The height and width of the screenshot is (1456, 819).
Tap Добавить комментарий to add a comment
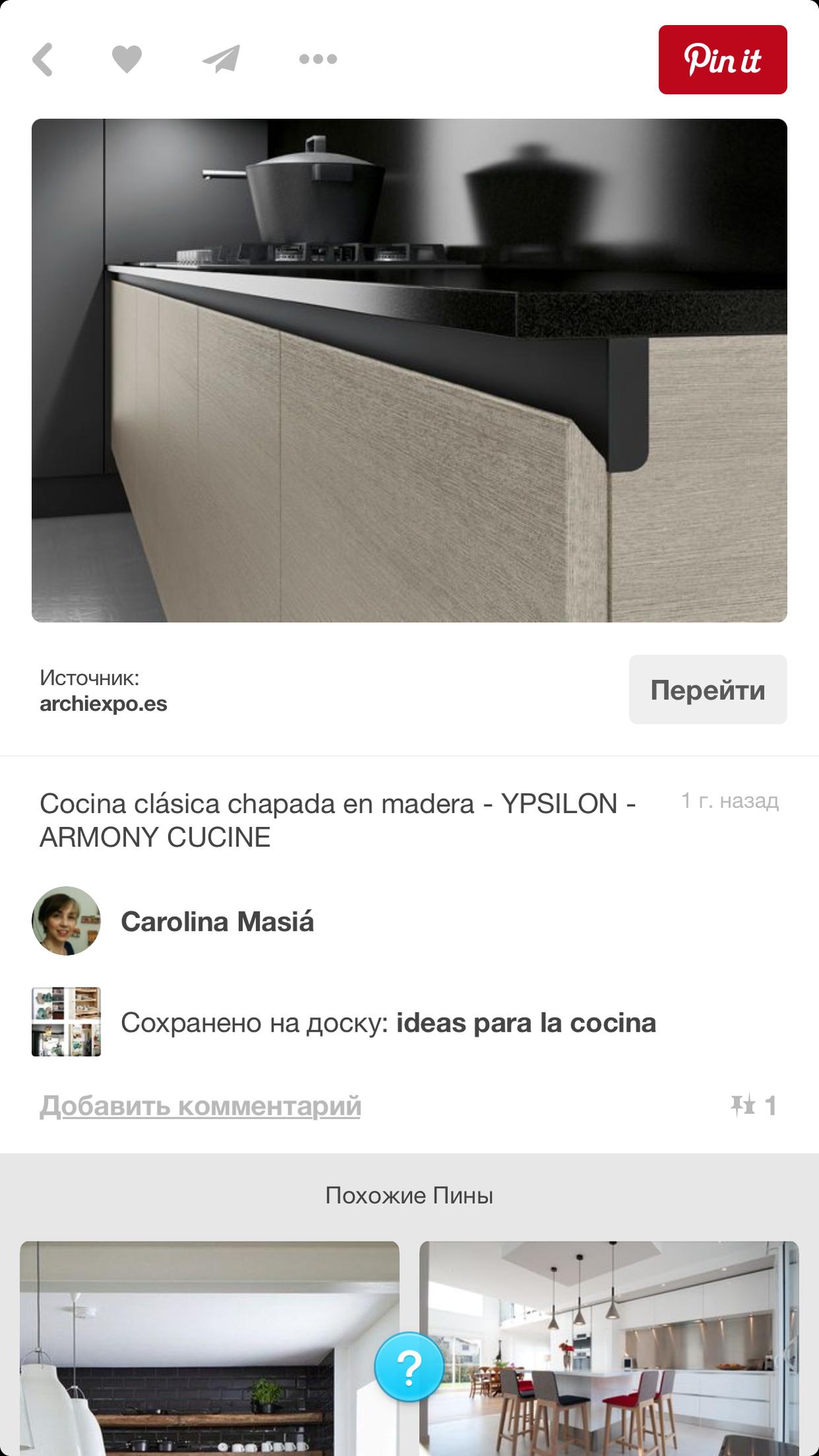(x=200, y=1106)
